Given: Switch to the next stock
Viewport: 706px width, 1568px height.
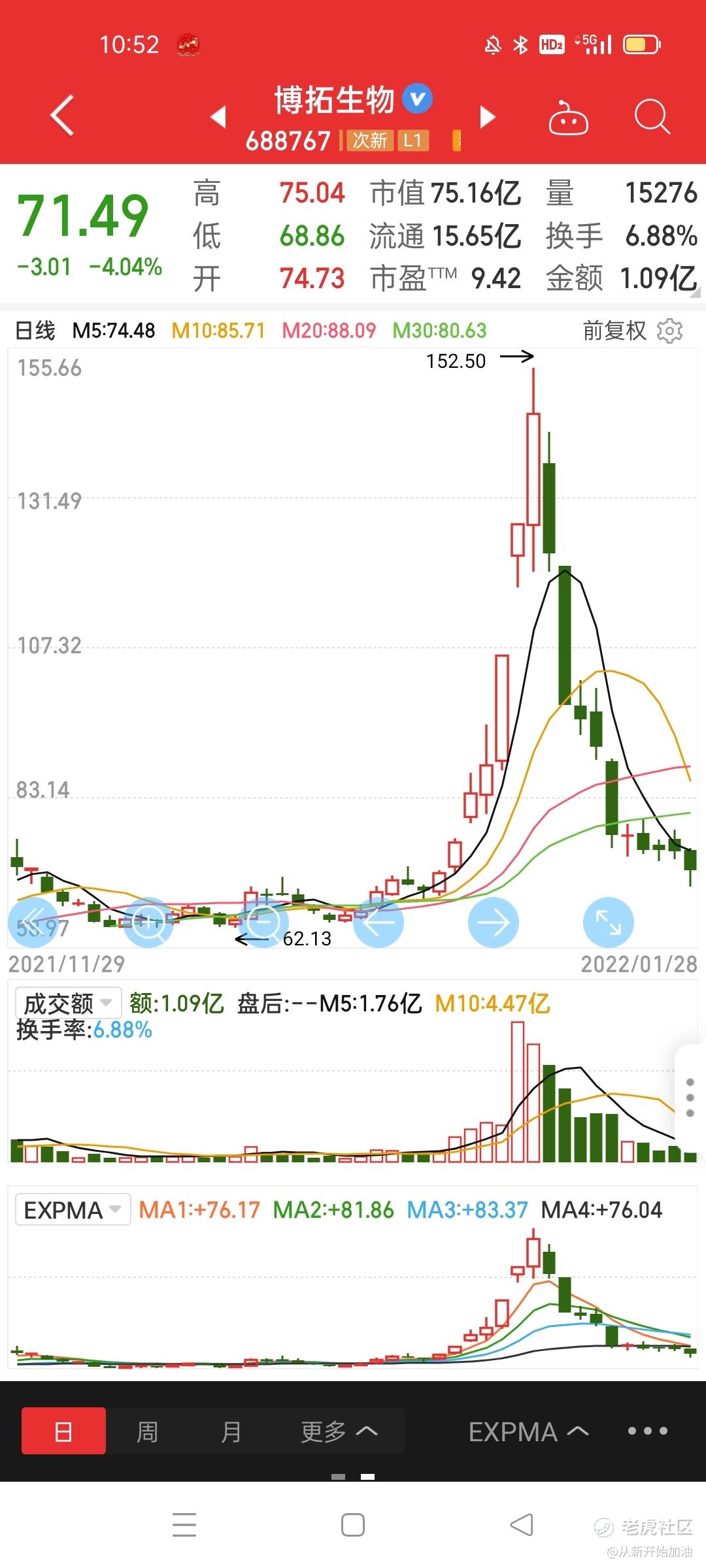Looking at the screenshot, I should click(488, 117).
